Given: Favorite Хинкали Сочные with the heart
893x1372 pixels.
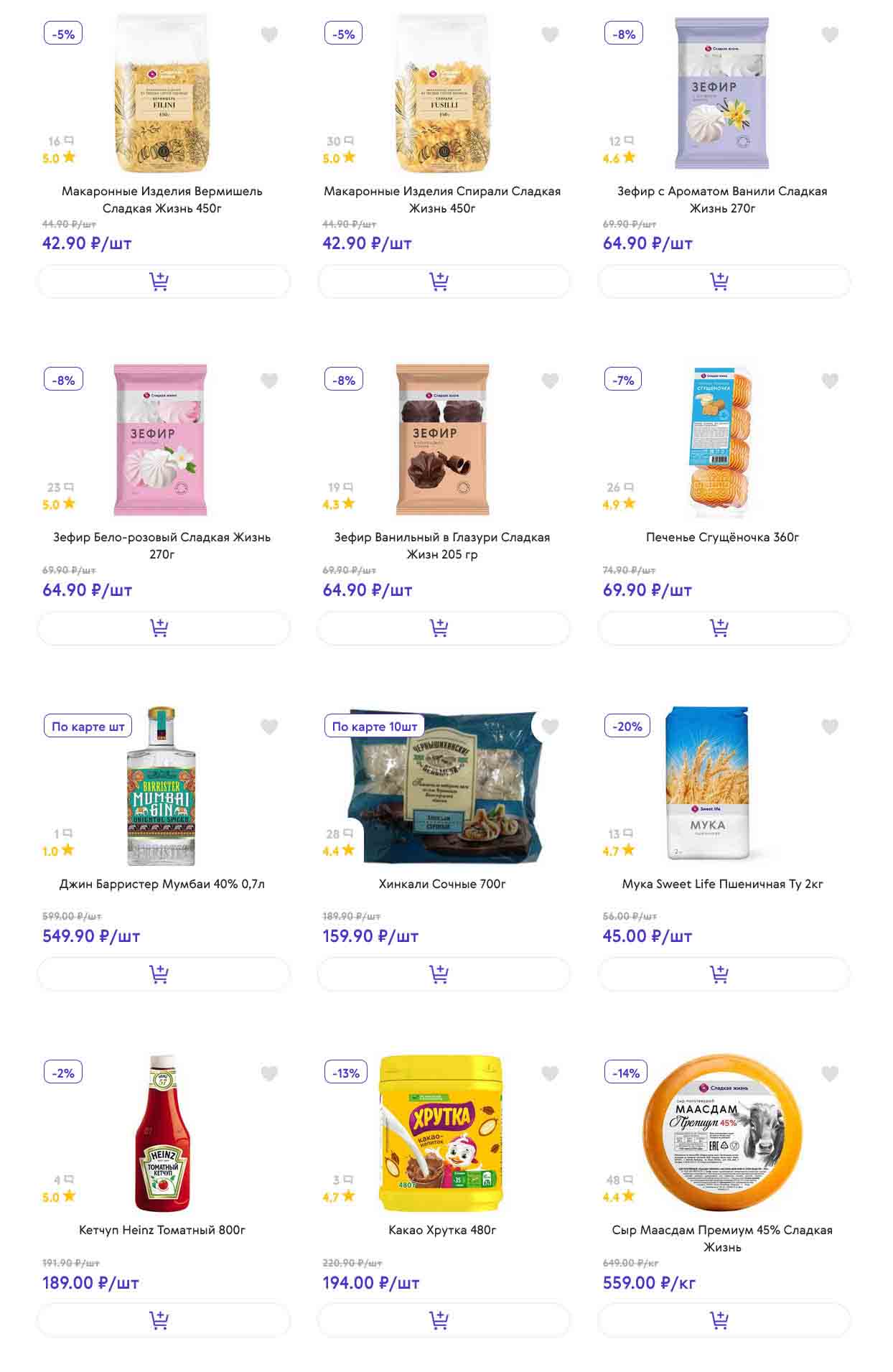Looking at the screenshot, I should pyautogui.click(x=550, y=727).
